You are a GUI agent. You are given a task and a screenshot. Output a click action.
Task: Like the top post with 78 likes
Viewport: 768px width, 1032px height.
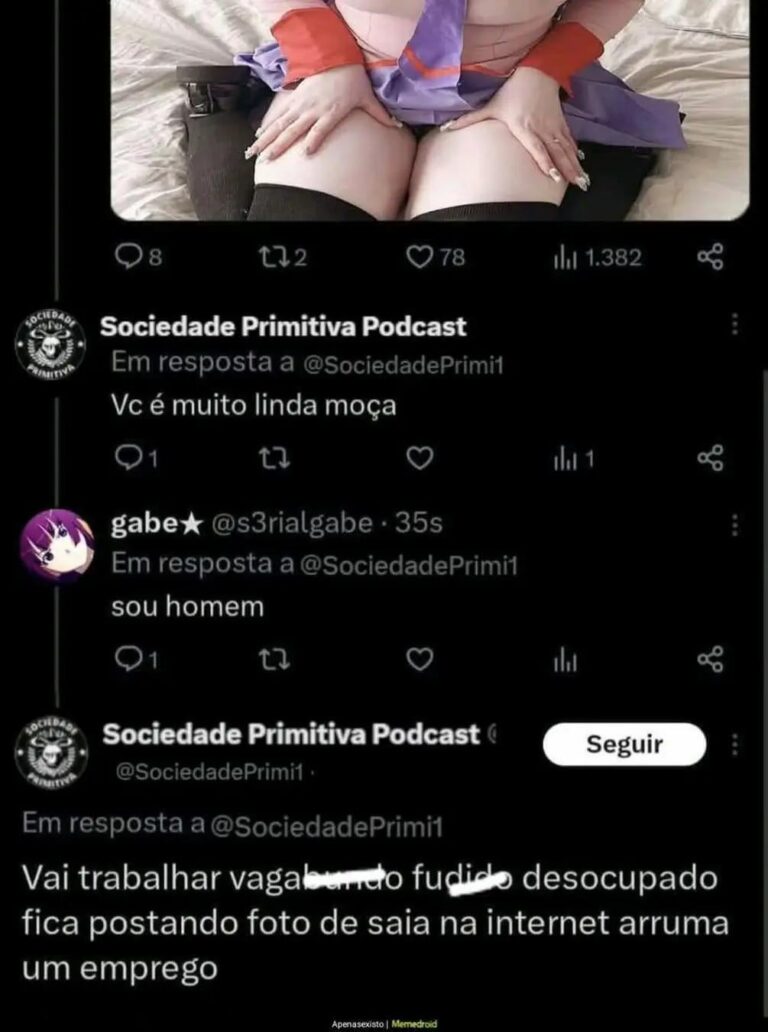(421, 258)
